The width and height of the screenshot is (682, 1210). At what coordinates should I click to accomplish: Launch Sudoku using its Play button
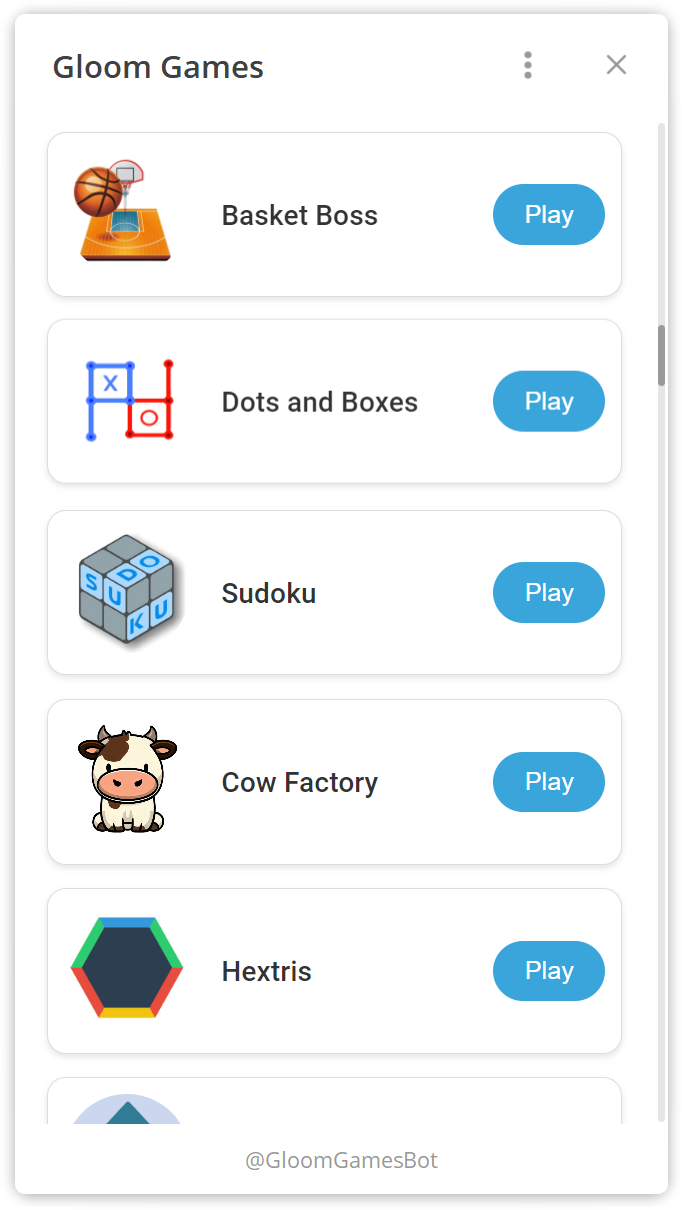click(x=548, y=593)
